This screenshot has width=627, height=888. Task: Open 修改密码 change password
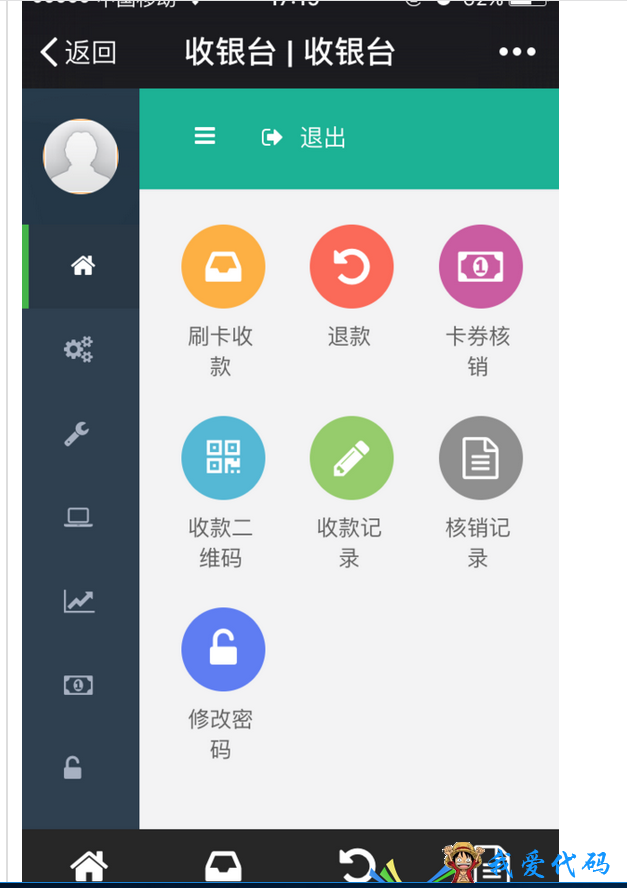click(222, 650)
